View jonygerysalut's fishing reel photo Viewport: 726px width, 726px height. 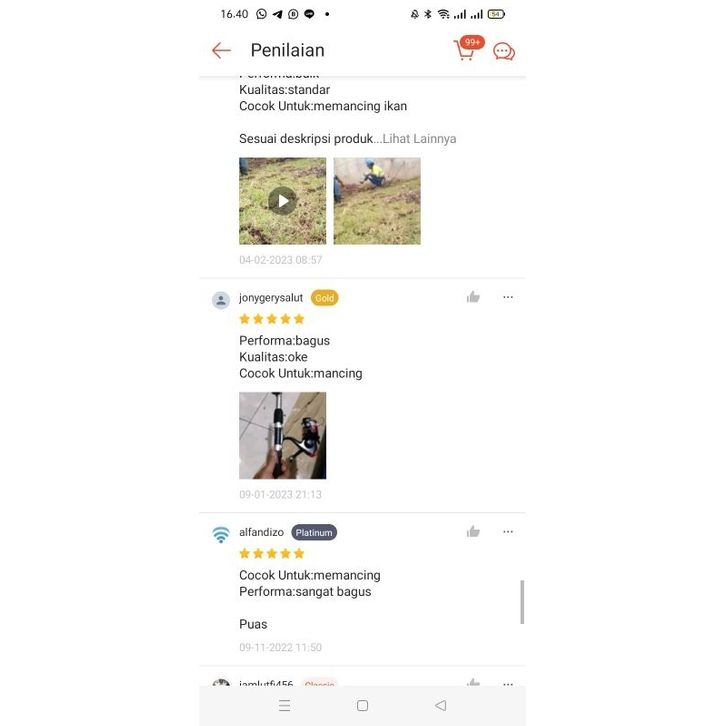point(282,435)
